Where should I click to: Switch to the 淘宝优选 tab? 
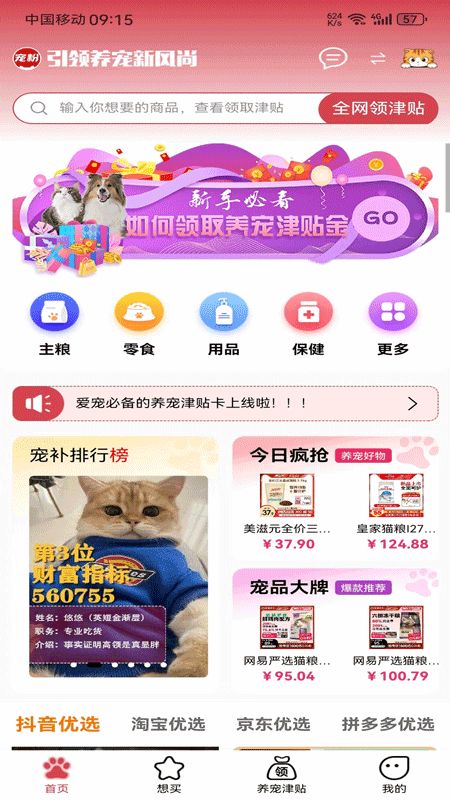coord(168,724)
